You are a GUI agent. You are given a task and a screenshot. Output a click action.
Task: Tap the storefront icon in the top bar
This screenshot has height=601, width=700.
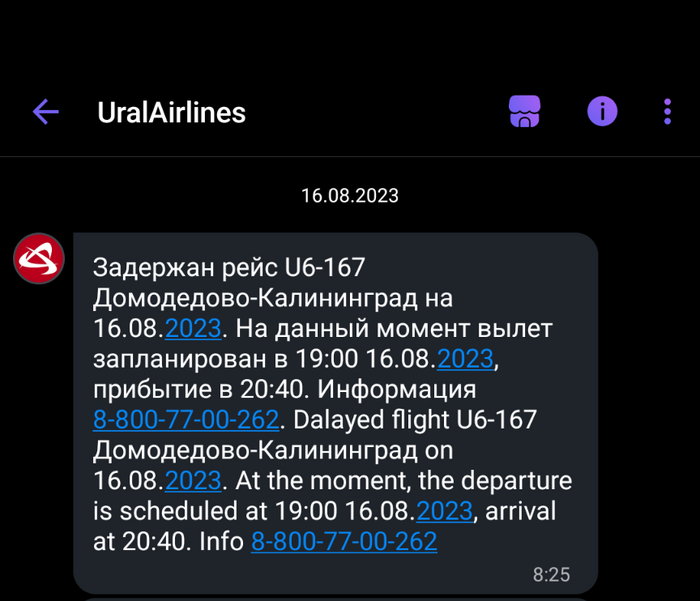coord(525,111)
